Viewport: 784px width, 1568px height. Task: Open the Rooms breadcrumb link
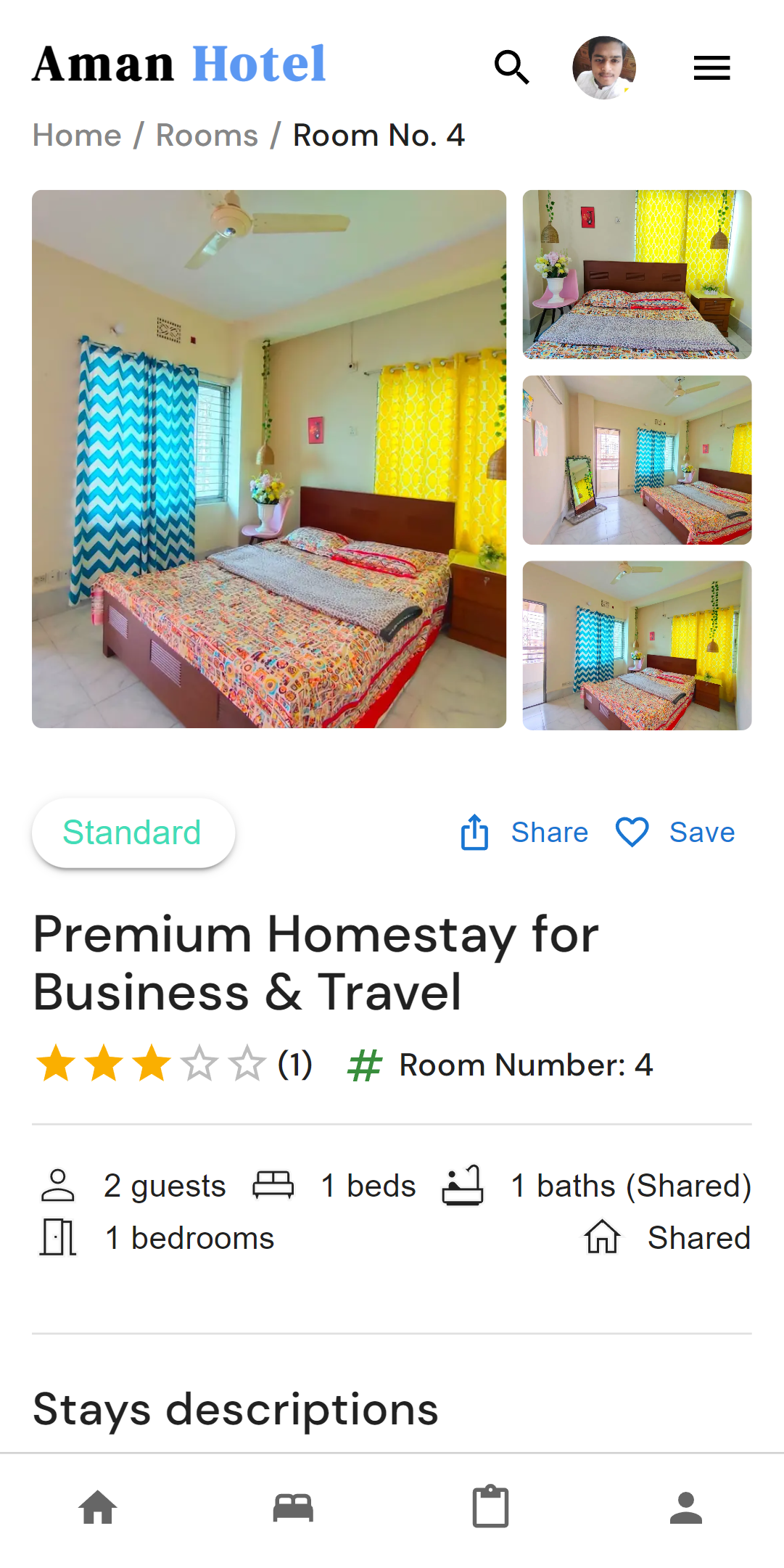tap(207, 136)
